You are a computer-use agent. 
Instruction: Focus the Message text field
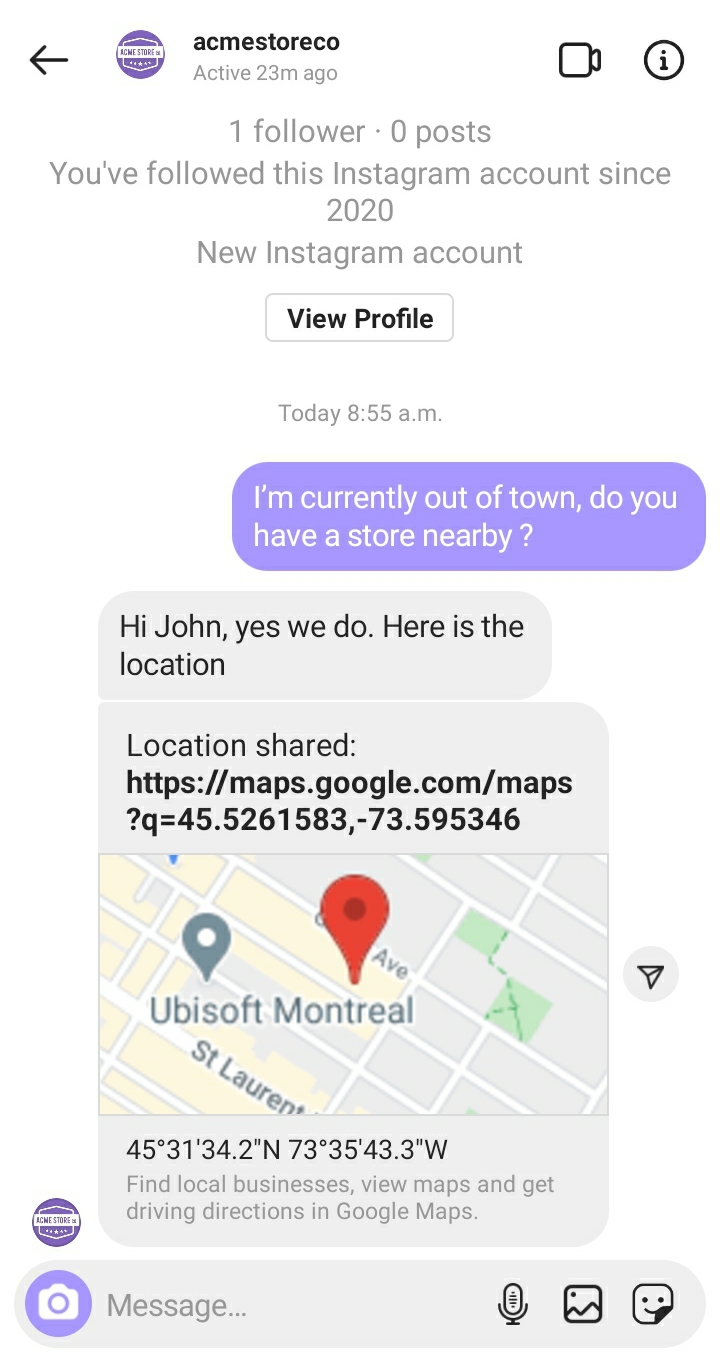click(x=290, y=1305)
